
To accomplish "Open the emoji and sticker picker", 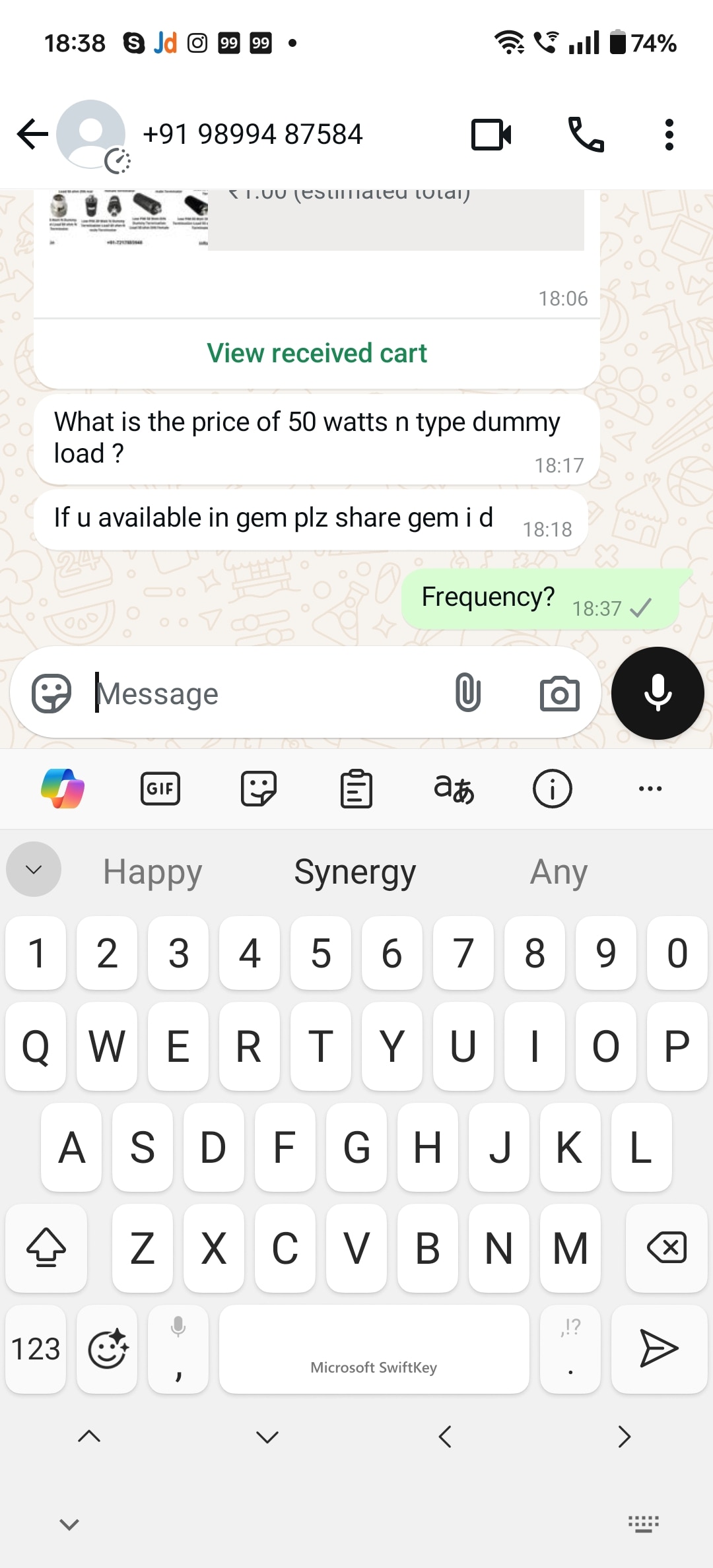I will 51,693.
